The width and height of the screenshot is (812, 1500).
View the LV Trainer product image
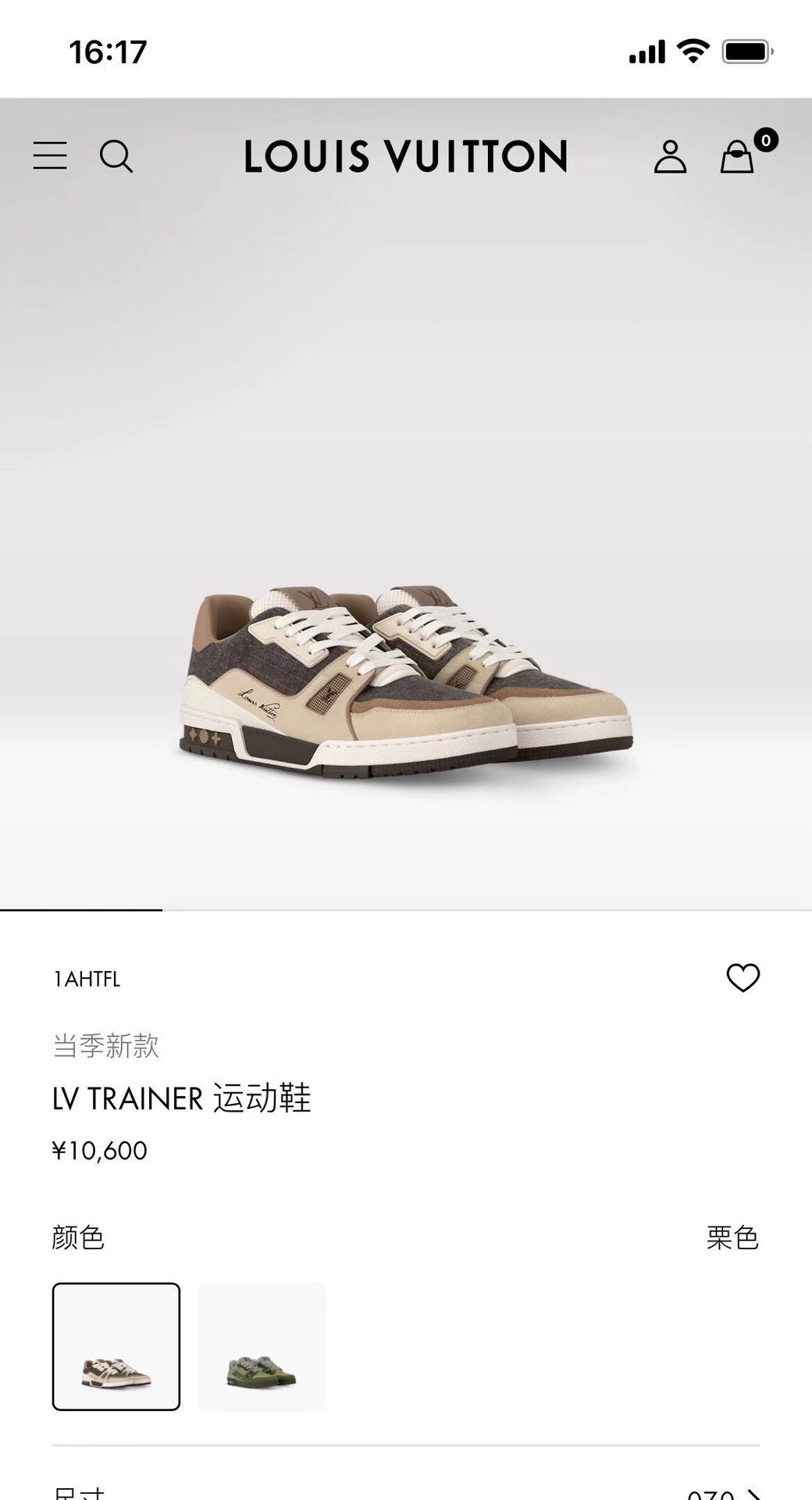click(x=406, y=680)
